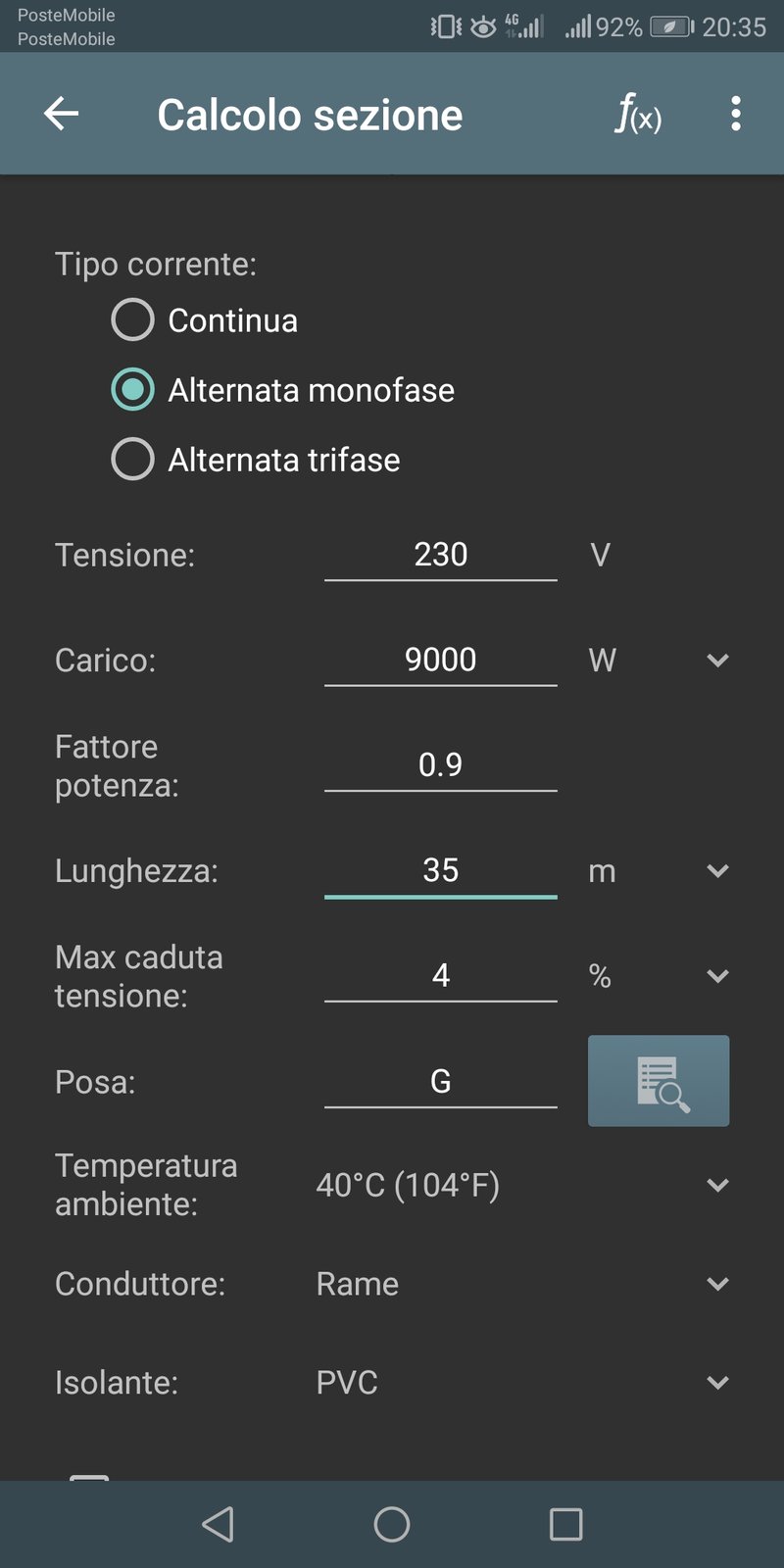The width and height of the screenshot is (784, 1568).
Task: Edit the Carico field showing 9000
Action: (441, 661)
